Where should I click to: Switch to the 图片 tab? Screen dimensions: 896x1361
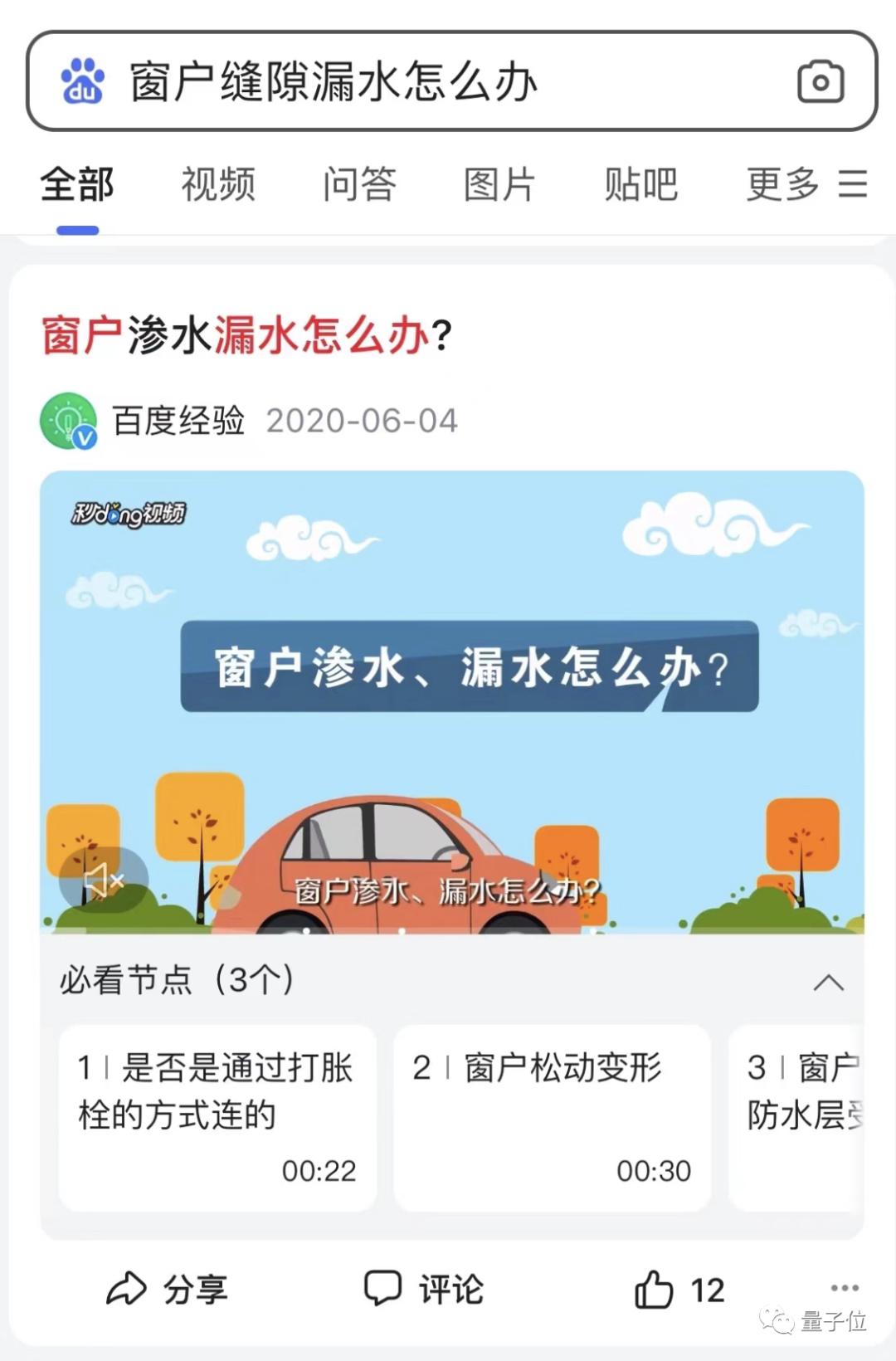(x=500, y=184)
